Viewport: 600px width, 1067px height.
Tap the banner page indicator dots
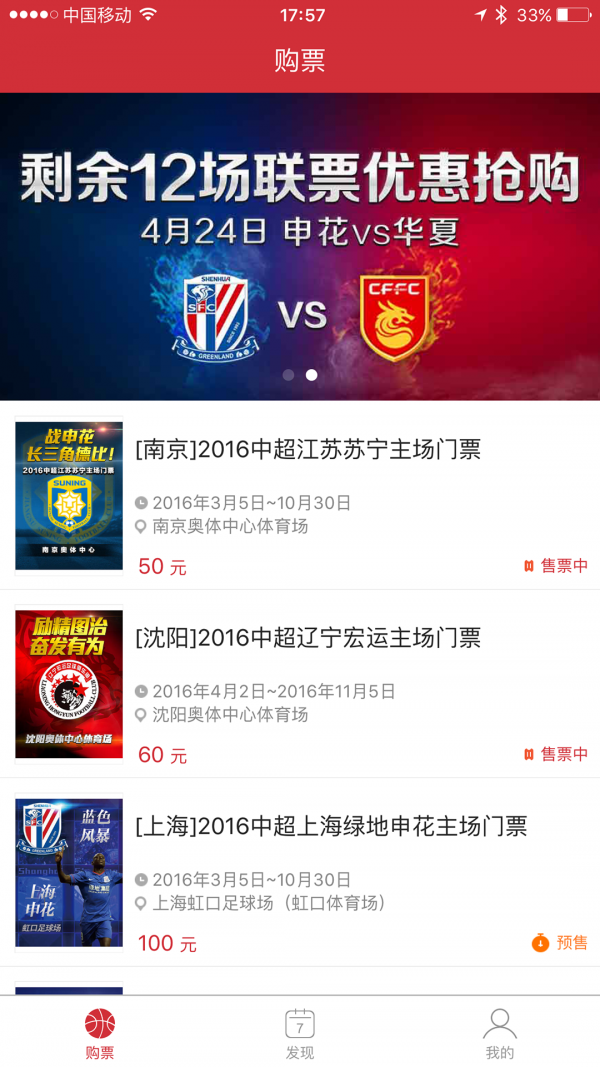point(300,375)
